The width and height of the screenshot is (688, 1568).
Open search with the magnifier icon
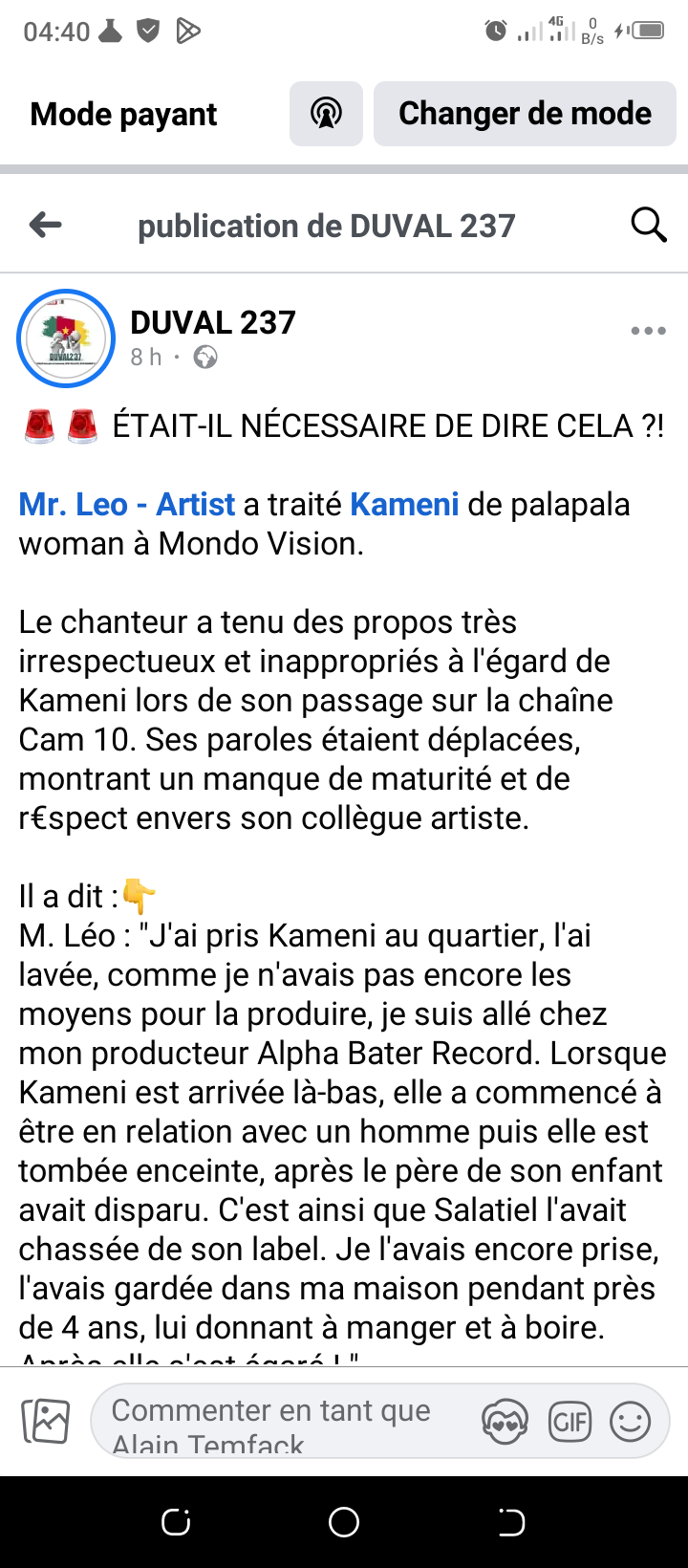tap(649, 226)
